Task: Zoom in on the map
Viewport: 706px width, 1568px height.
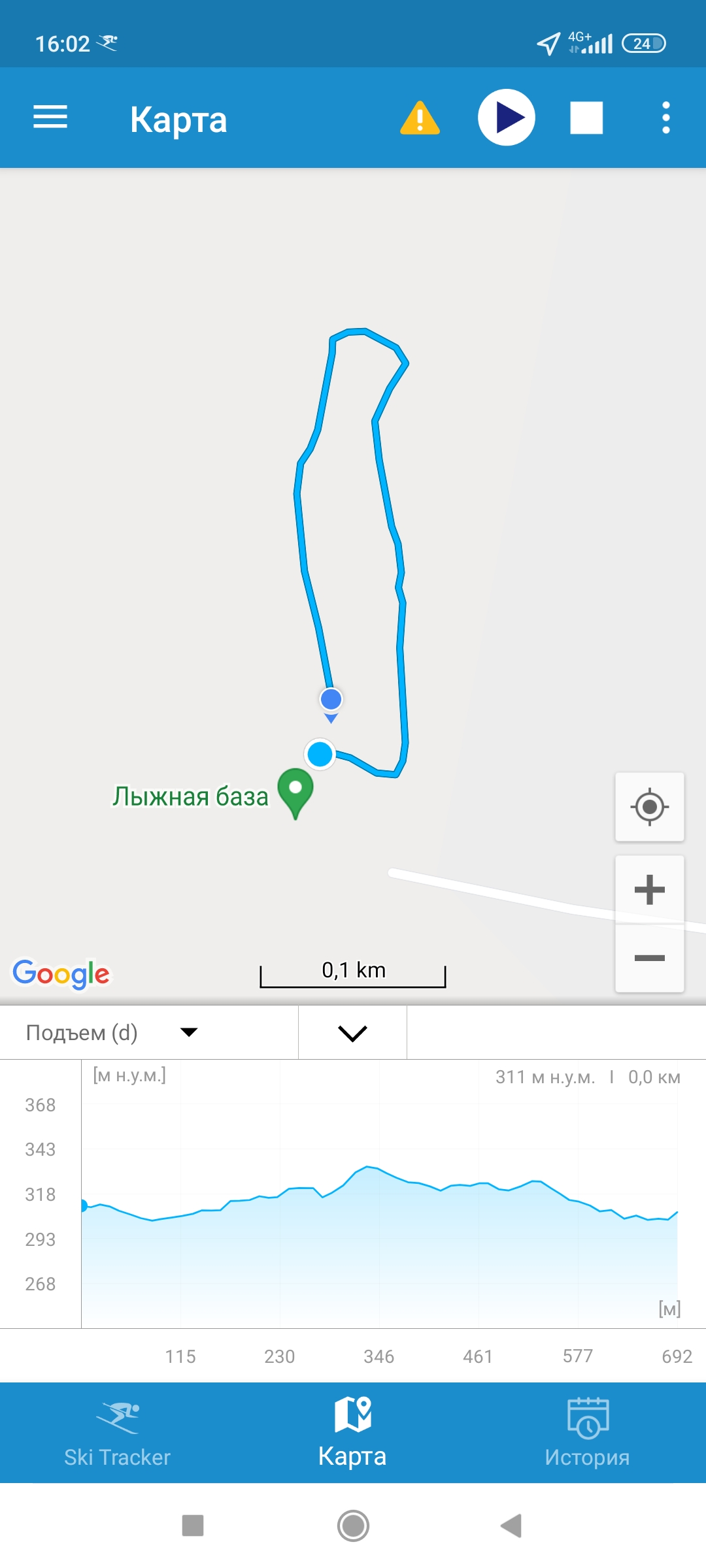Action: pyautogui.click(x=649, y=890)
